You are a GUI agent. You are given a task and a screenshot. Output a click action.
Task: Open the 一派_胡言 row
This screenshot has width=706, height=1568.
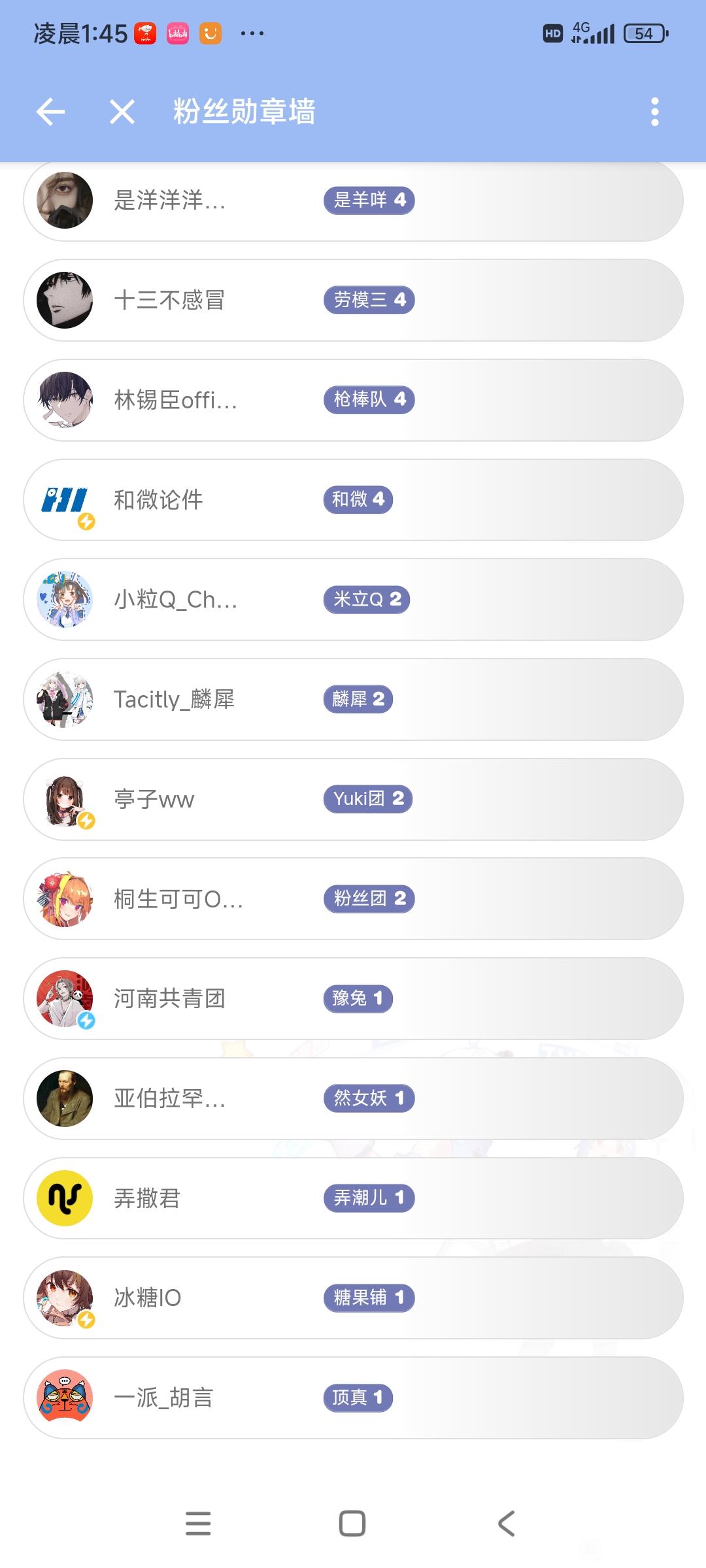[x=353, y=1398]
